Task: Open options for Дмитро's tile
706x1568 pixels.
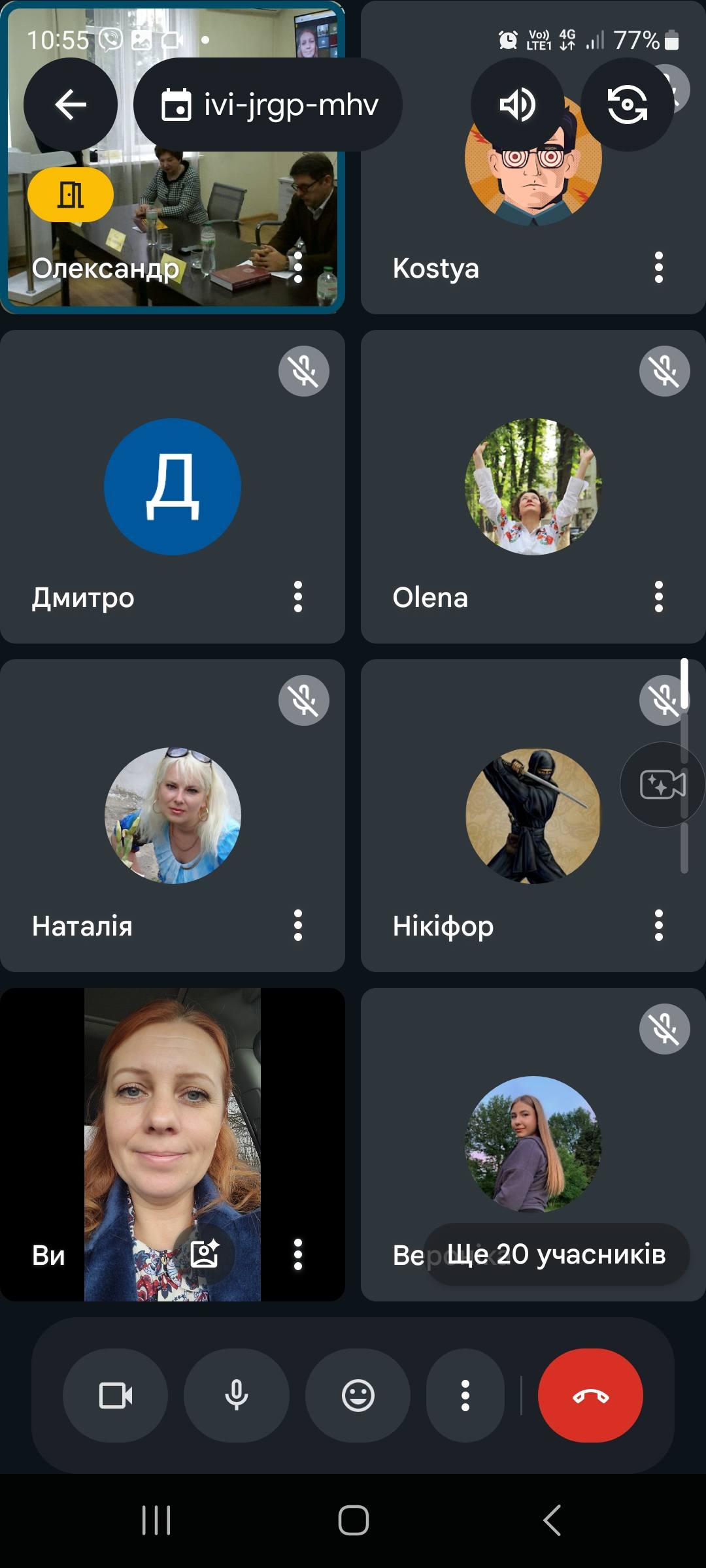Action: pyautogui.click(x=298, y=596)
